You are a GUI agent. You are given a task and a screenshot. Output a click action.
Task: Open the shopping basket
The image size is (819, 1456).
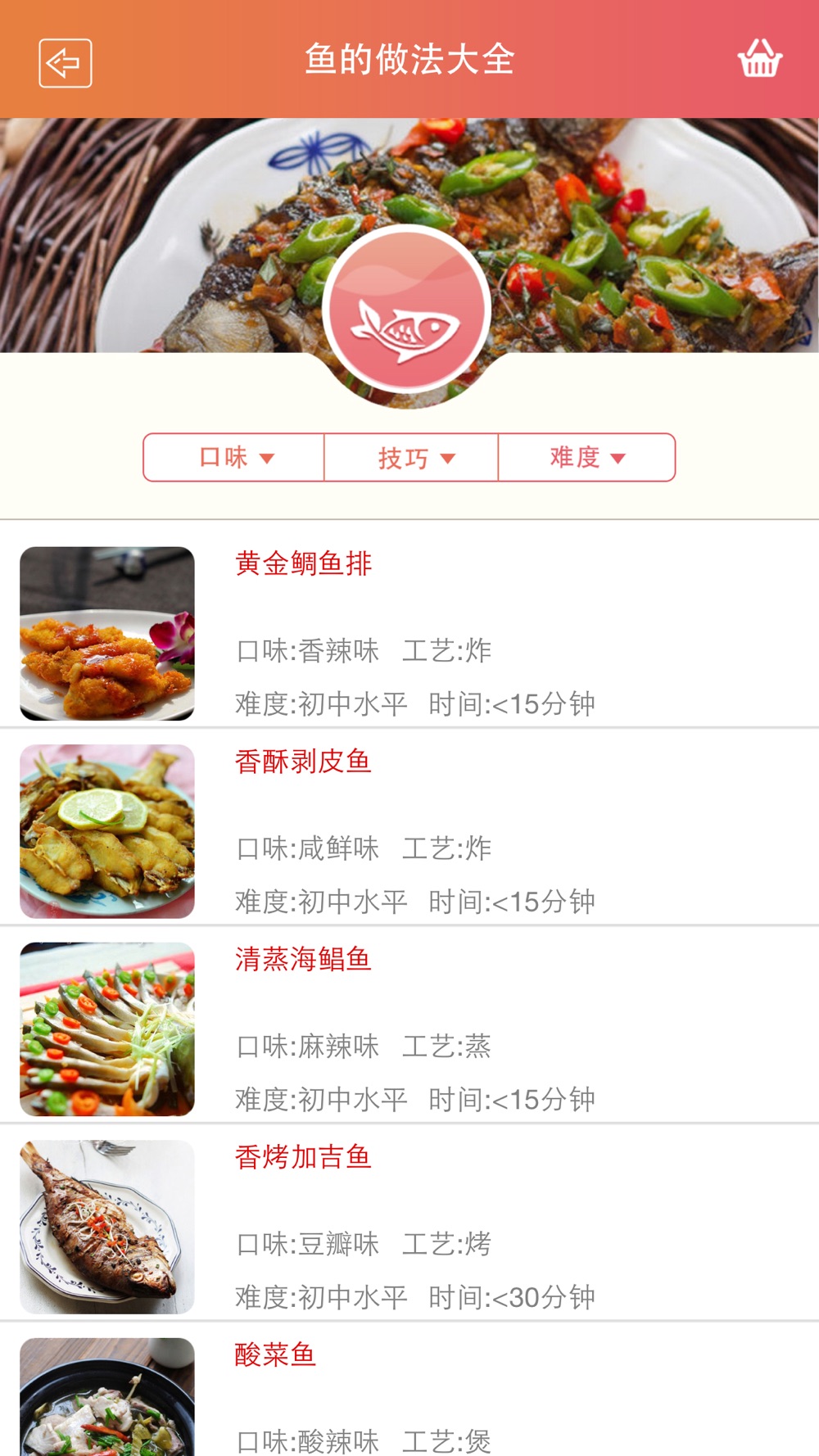coord(760,60)
